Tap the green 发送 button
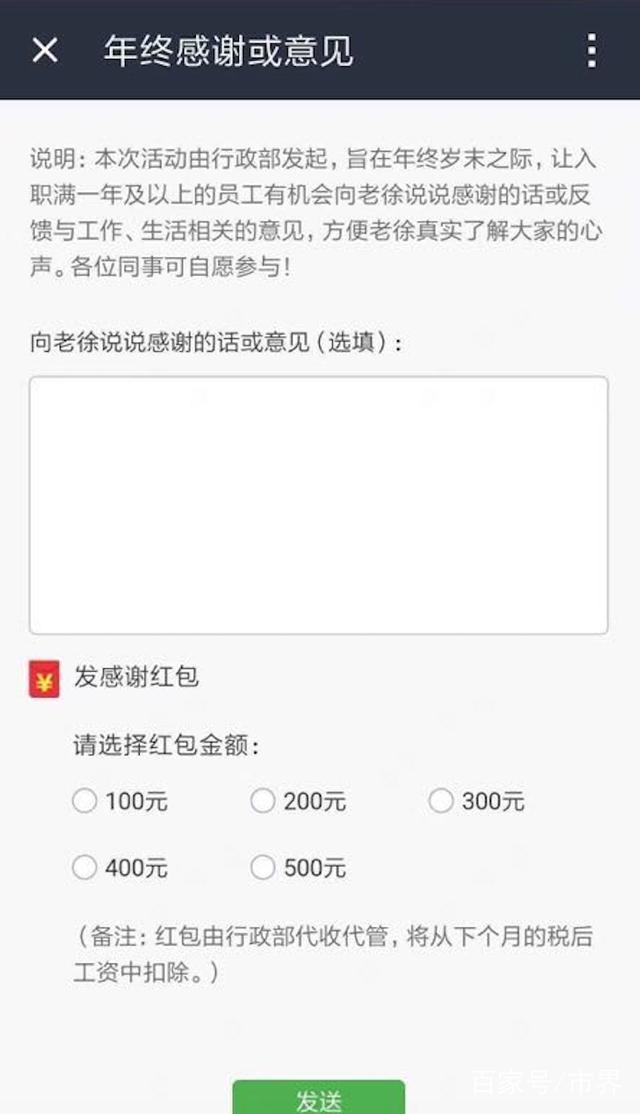The width and height of the screenshot is (640, 1114). [318, 1099]
